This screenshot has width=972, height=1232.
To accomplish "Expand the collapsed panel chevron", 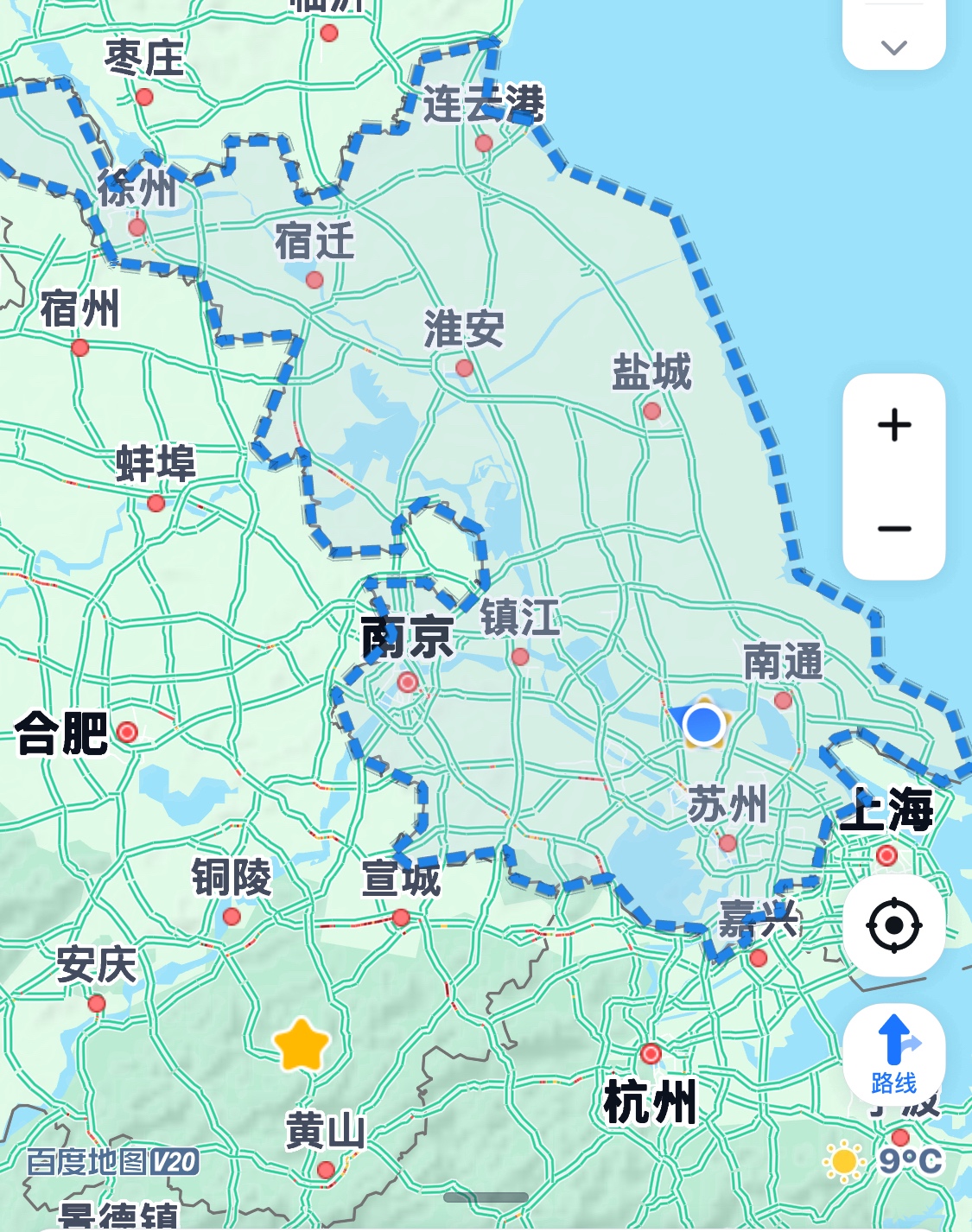I will pos(894,48).
